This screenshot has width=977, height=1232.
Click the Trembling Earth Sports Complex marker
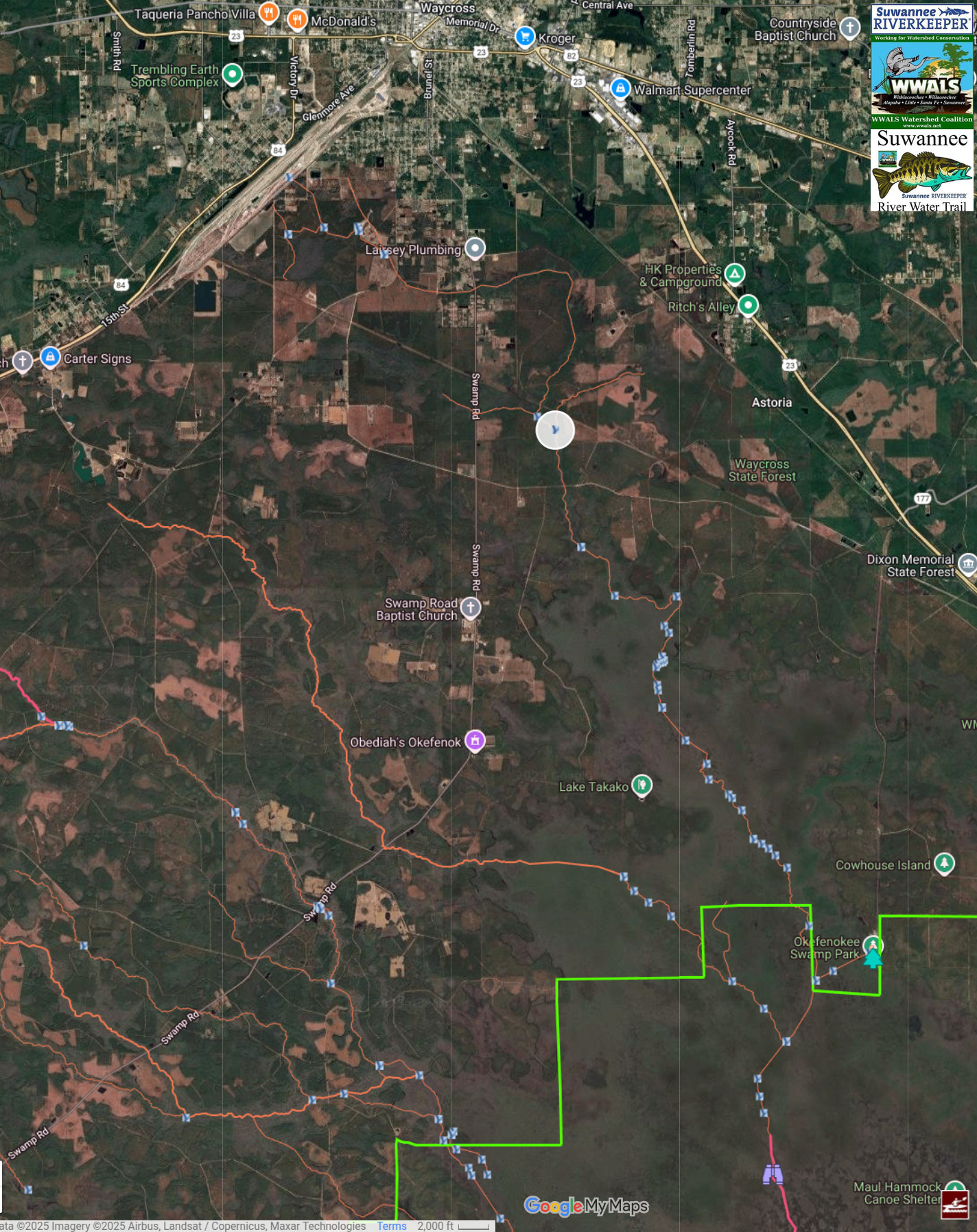pos(231,73)
